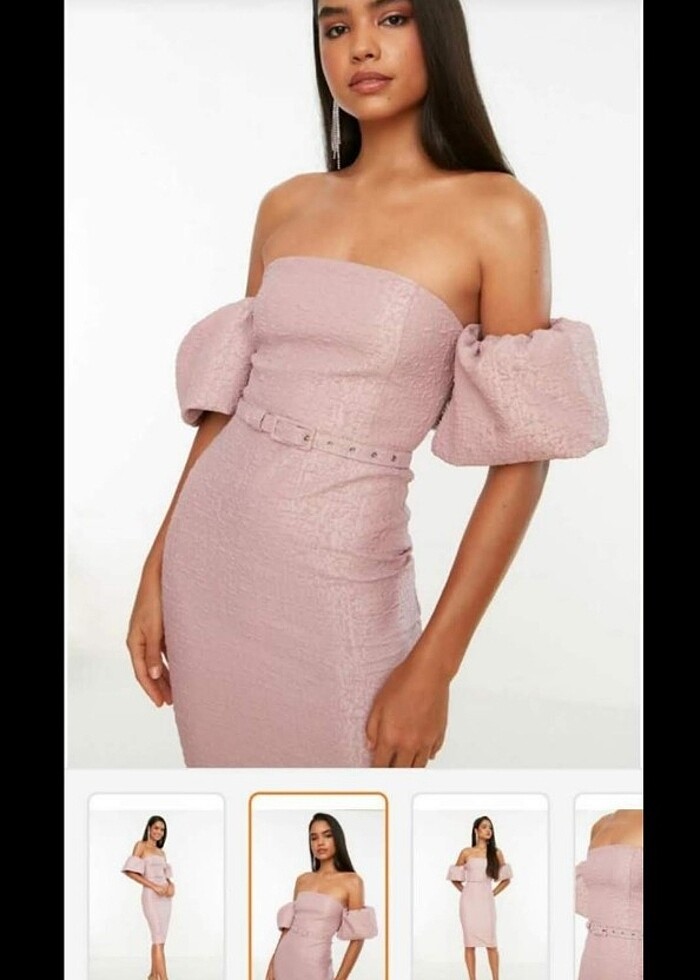The height and width of the screenshot is (980, 700).
Task: Open the first thumbnail showing the full-length side pose
Action: [155, 885]
